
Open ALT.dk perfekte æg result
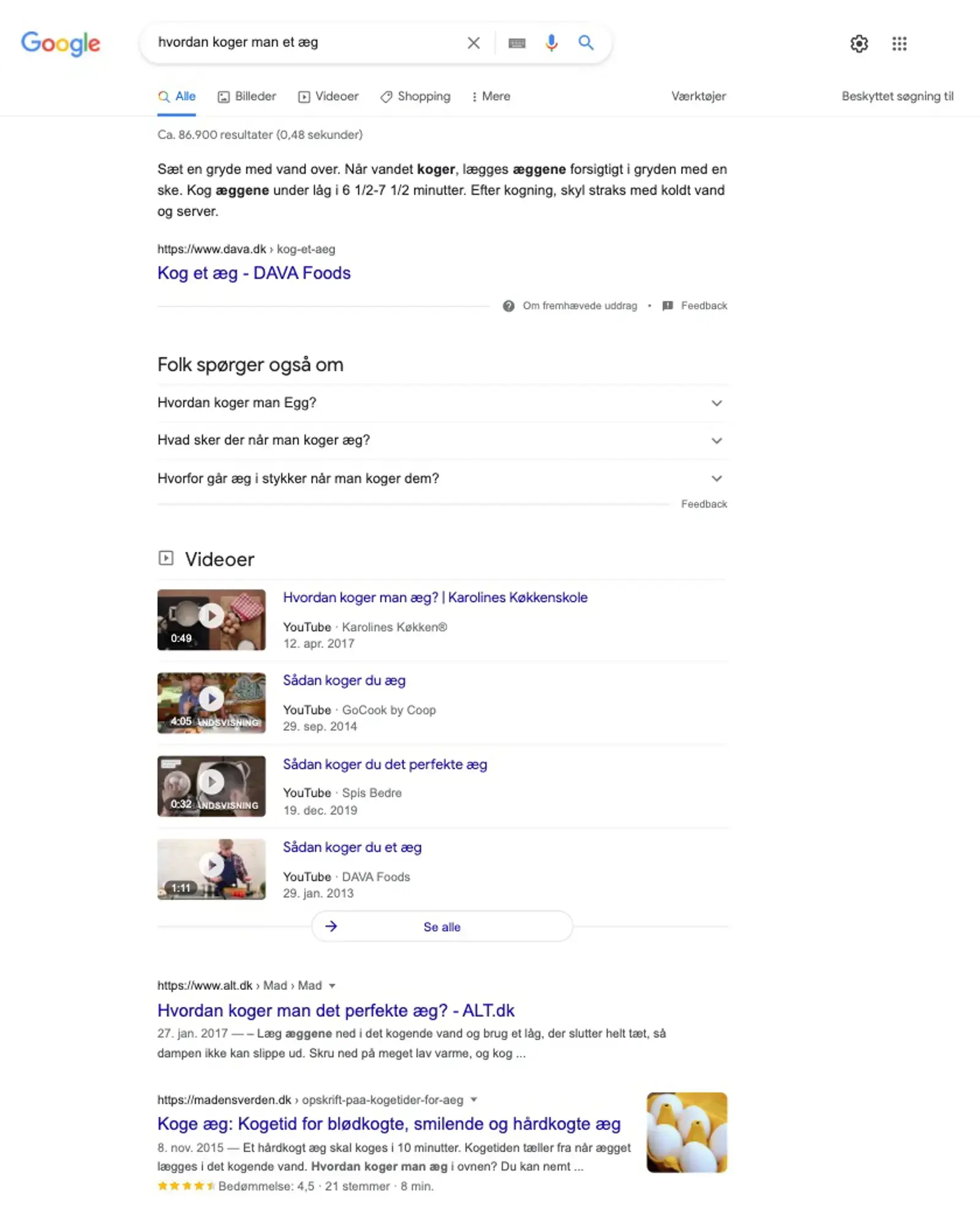point(335,1011)
